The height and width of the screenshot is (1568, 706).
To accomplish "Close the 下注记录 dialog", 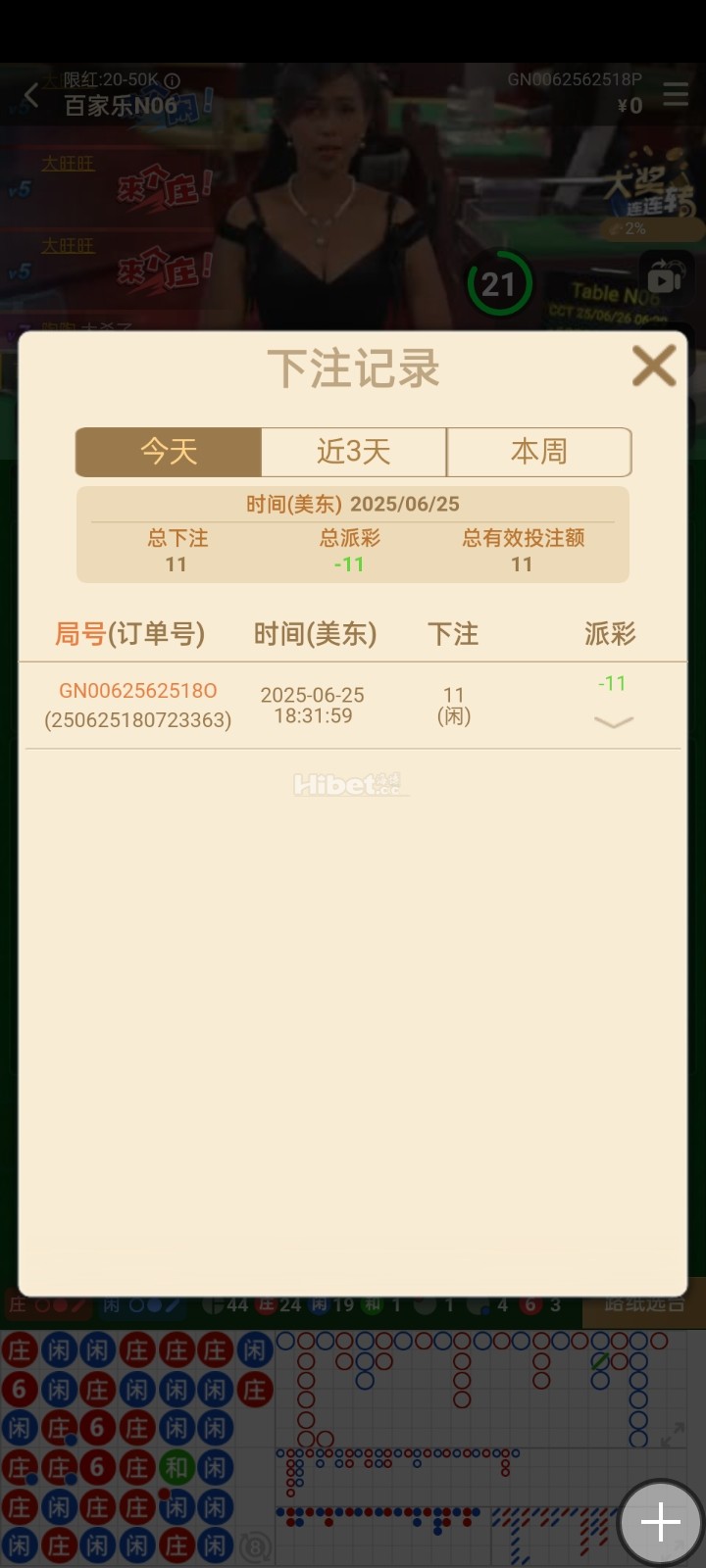I will (x=654, y=366).
